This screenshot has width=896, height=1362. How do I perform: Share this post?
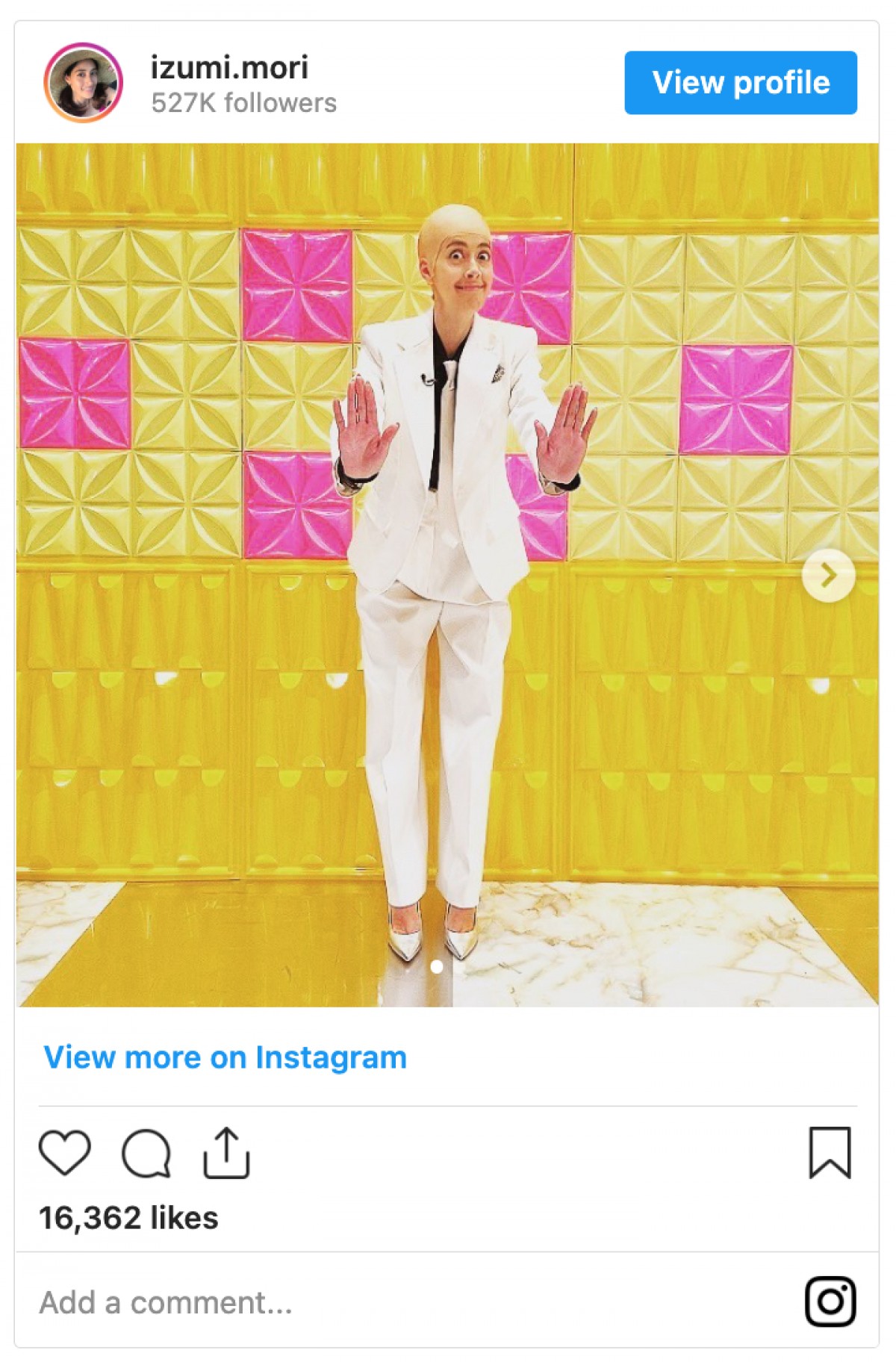tap(226, 1153)
